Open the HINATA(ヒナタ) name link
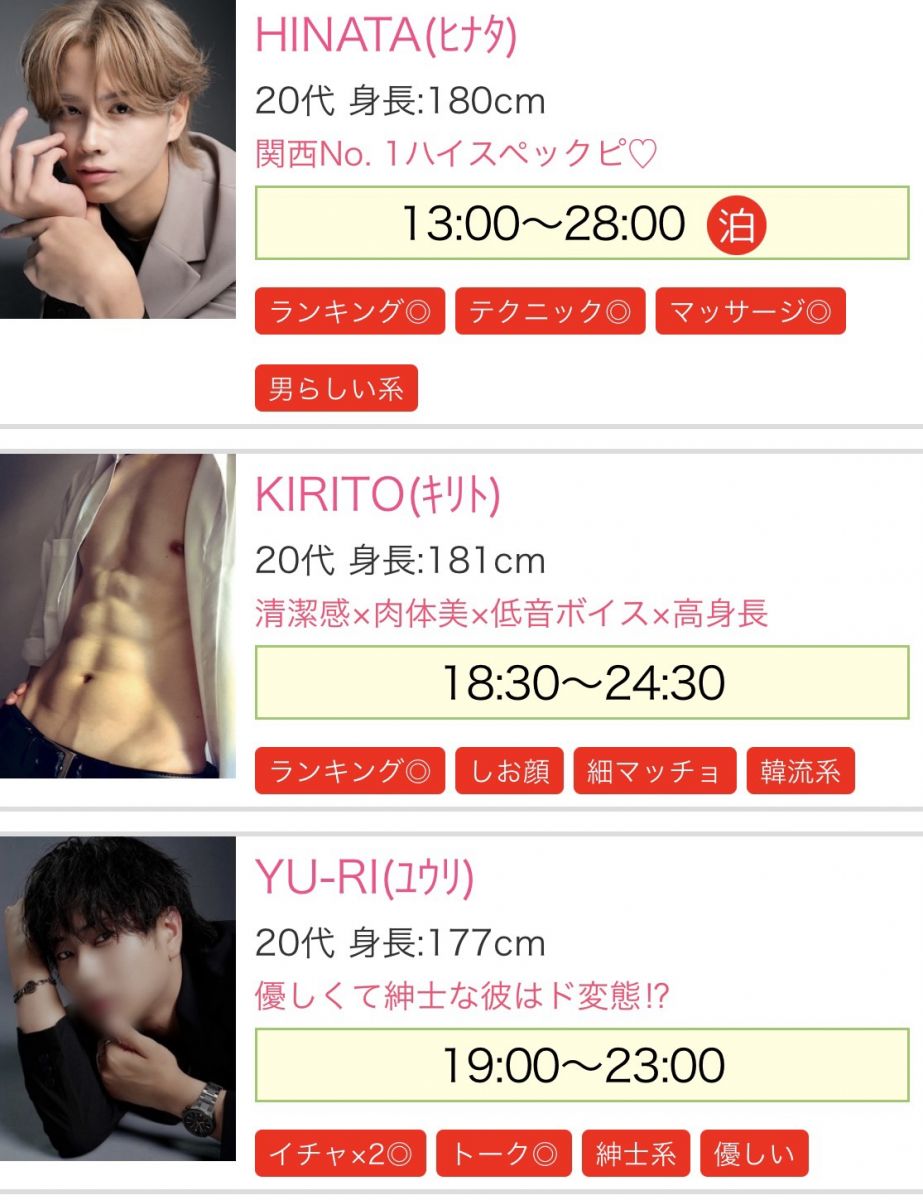The height and width of the screenshot is (1200, 923). tap(386, 36)
